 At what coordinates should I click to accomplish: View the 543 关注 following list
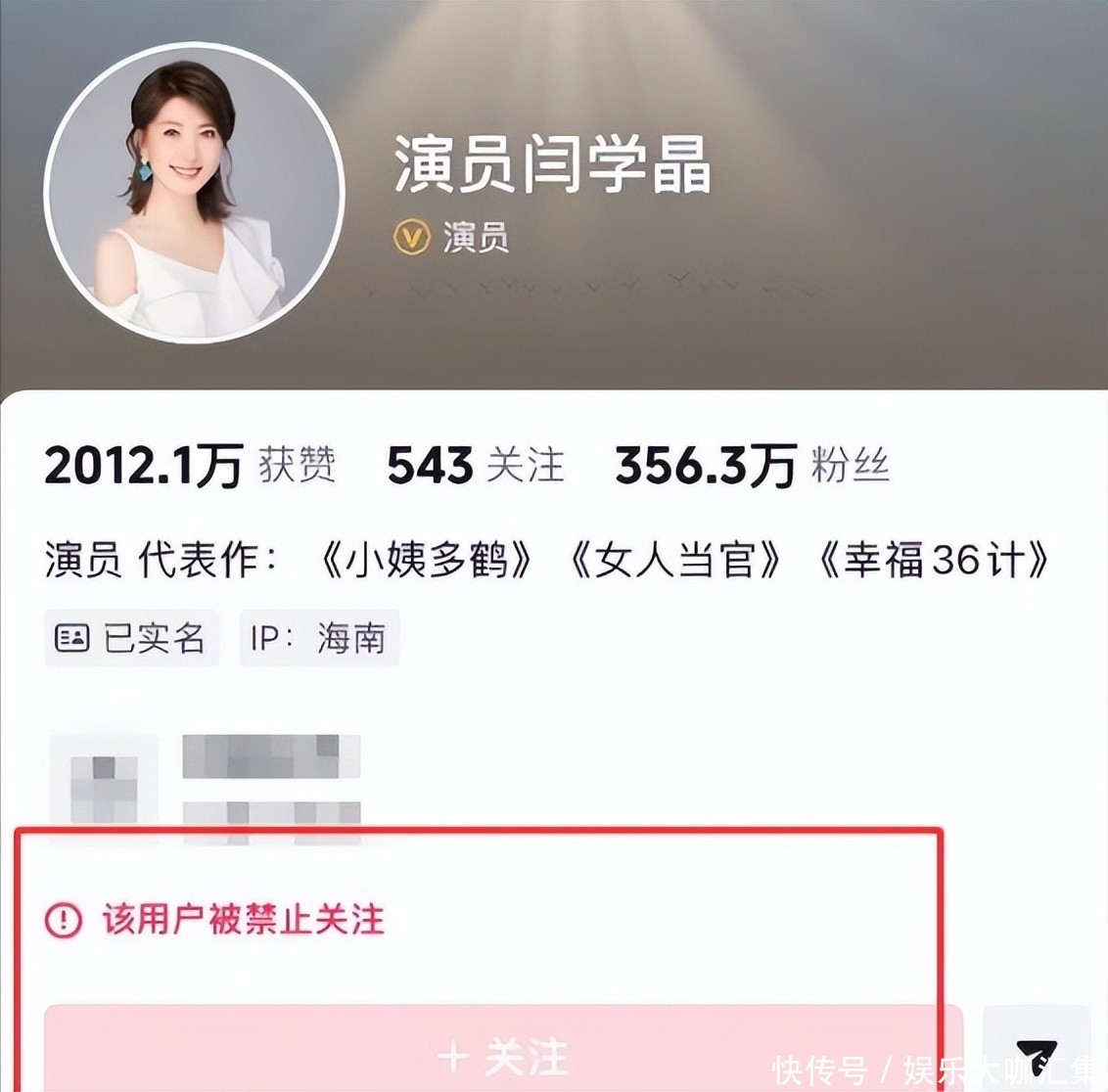(x=476, y=466)
